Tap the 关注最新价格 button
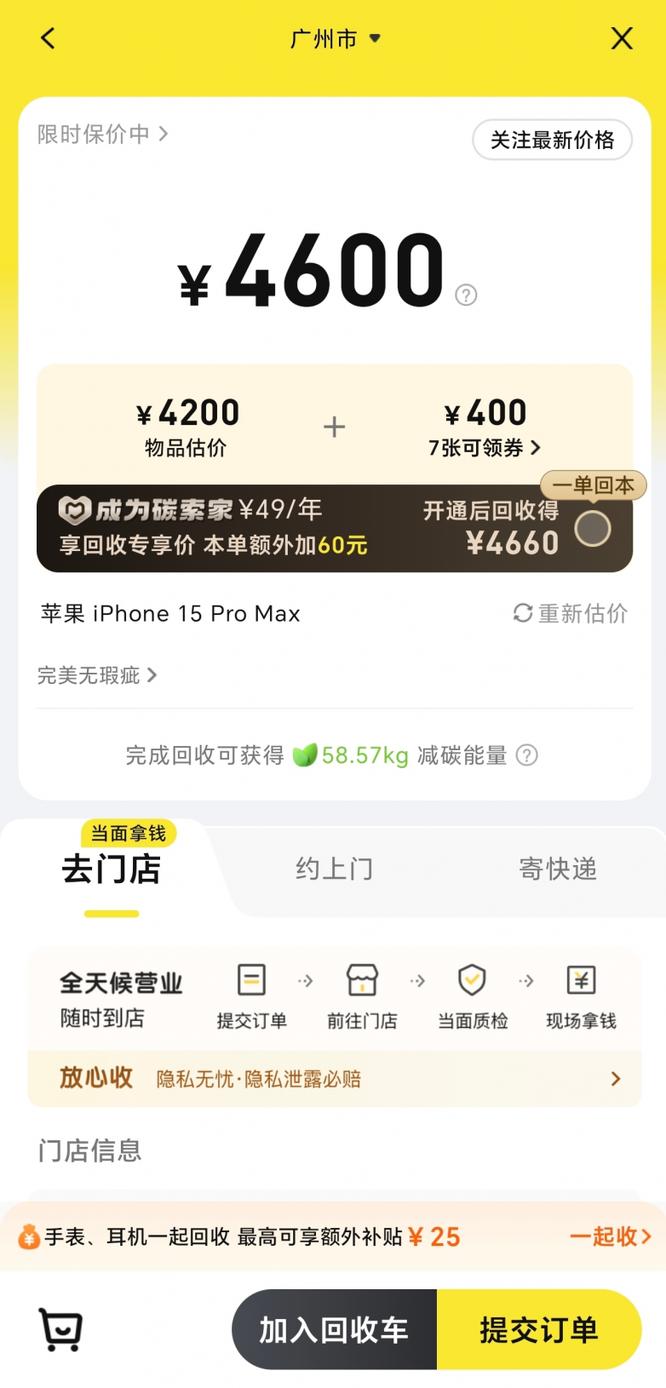 pos(552,140)
